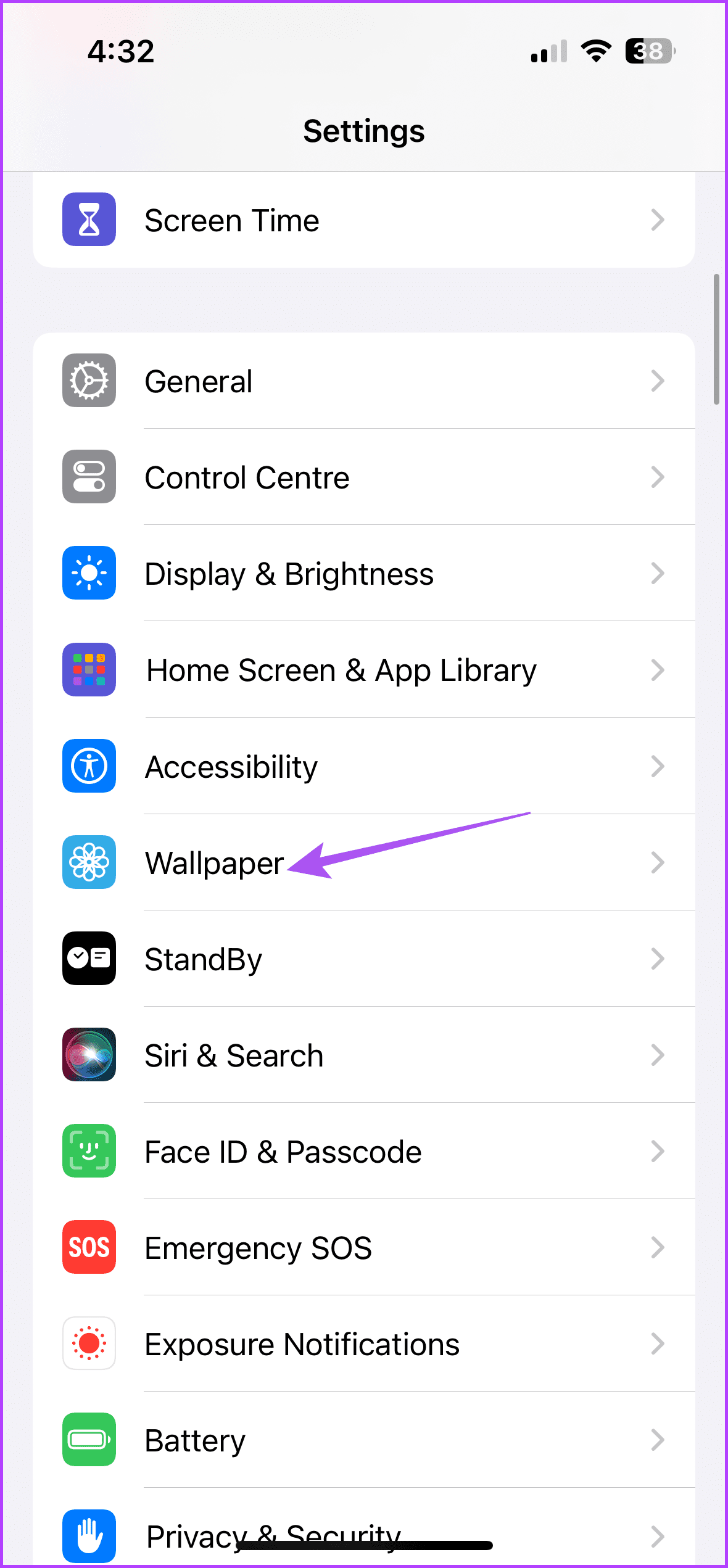Expand Face ID & Passcode with its chevron

[658, 1152]
